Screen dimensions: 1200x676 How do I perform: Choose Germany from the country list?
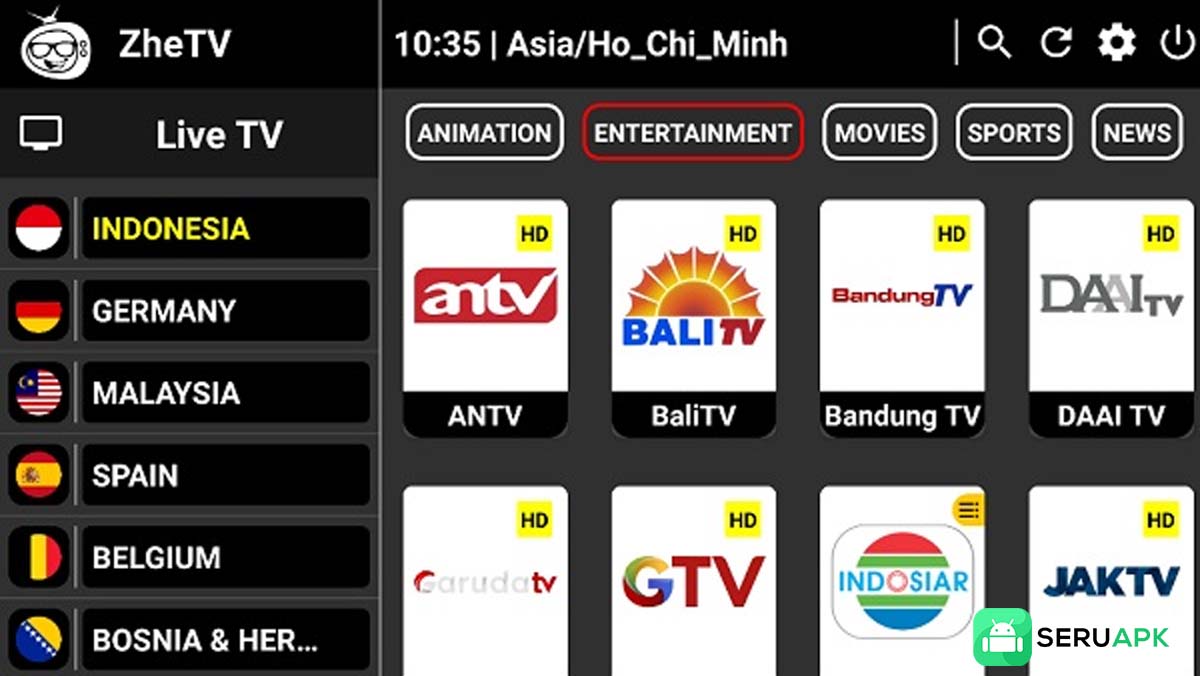[225, 311]
